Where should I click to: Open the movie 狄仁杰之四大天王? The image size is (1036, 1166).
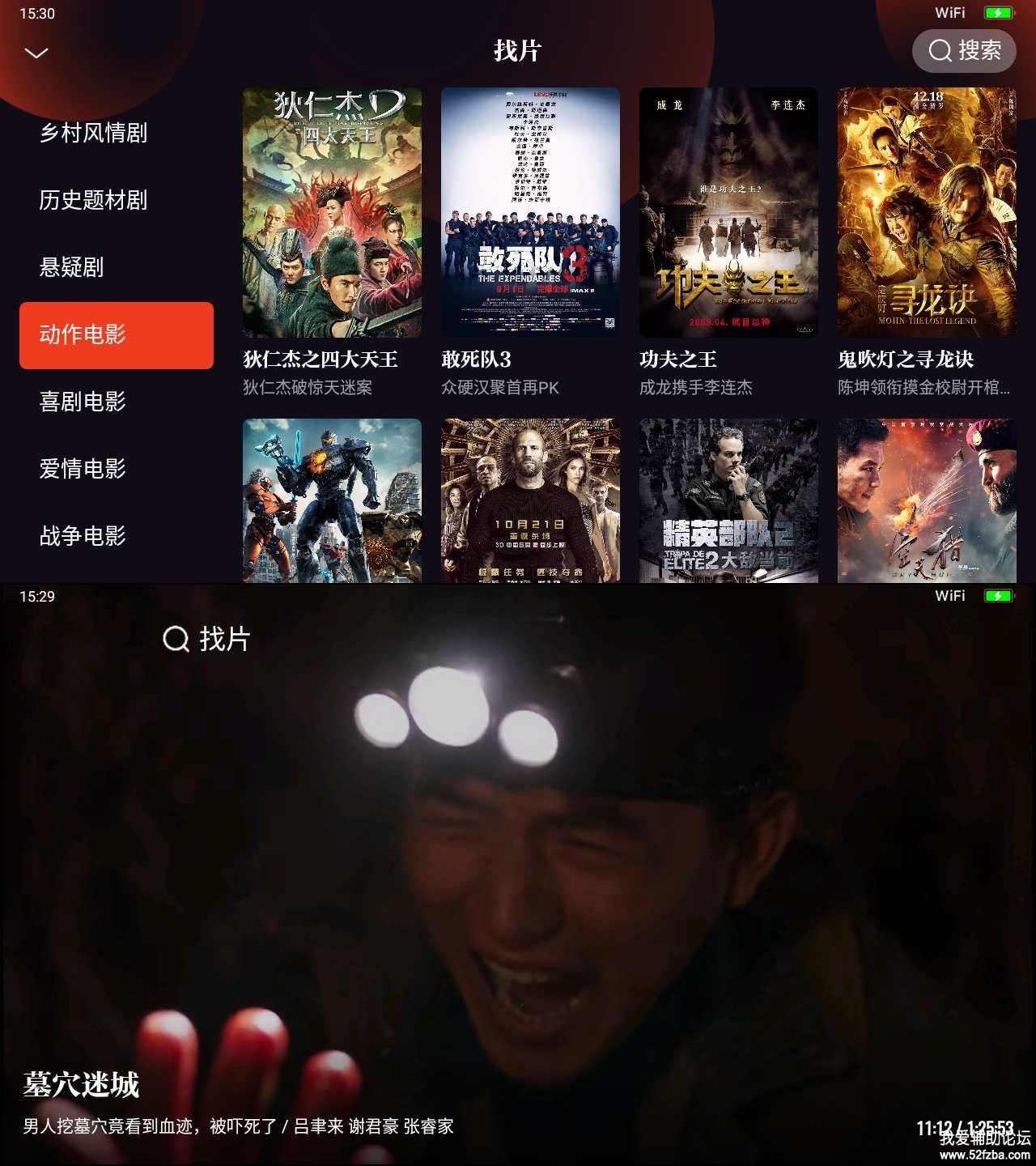coord(332,213)
